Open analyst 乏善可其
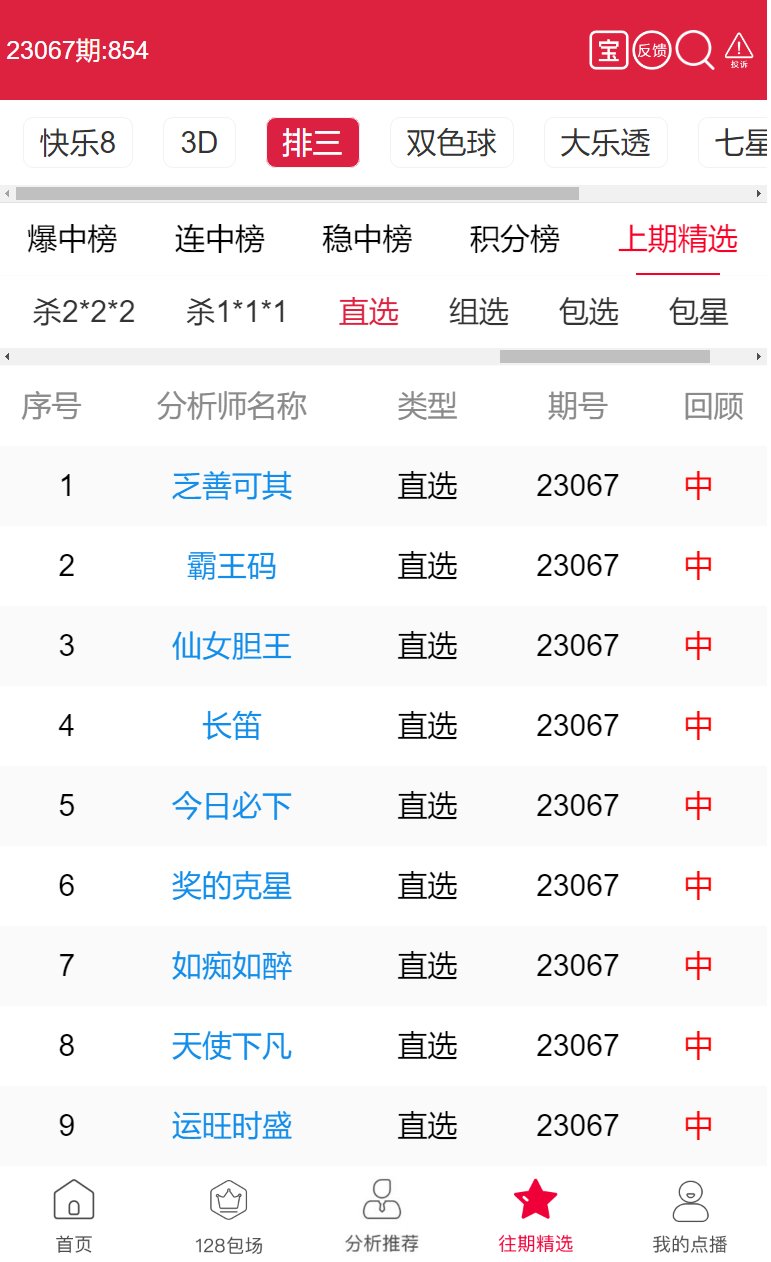 (x=232, y=486)
